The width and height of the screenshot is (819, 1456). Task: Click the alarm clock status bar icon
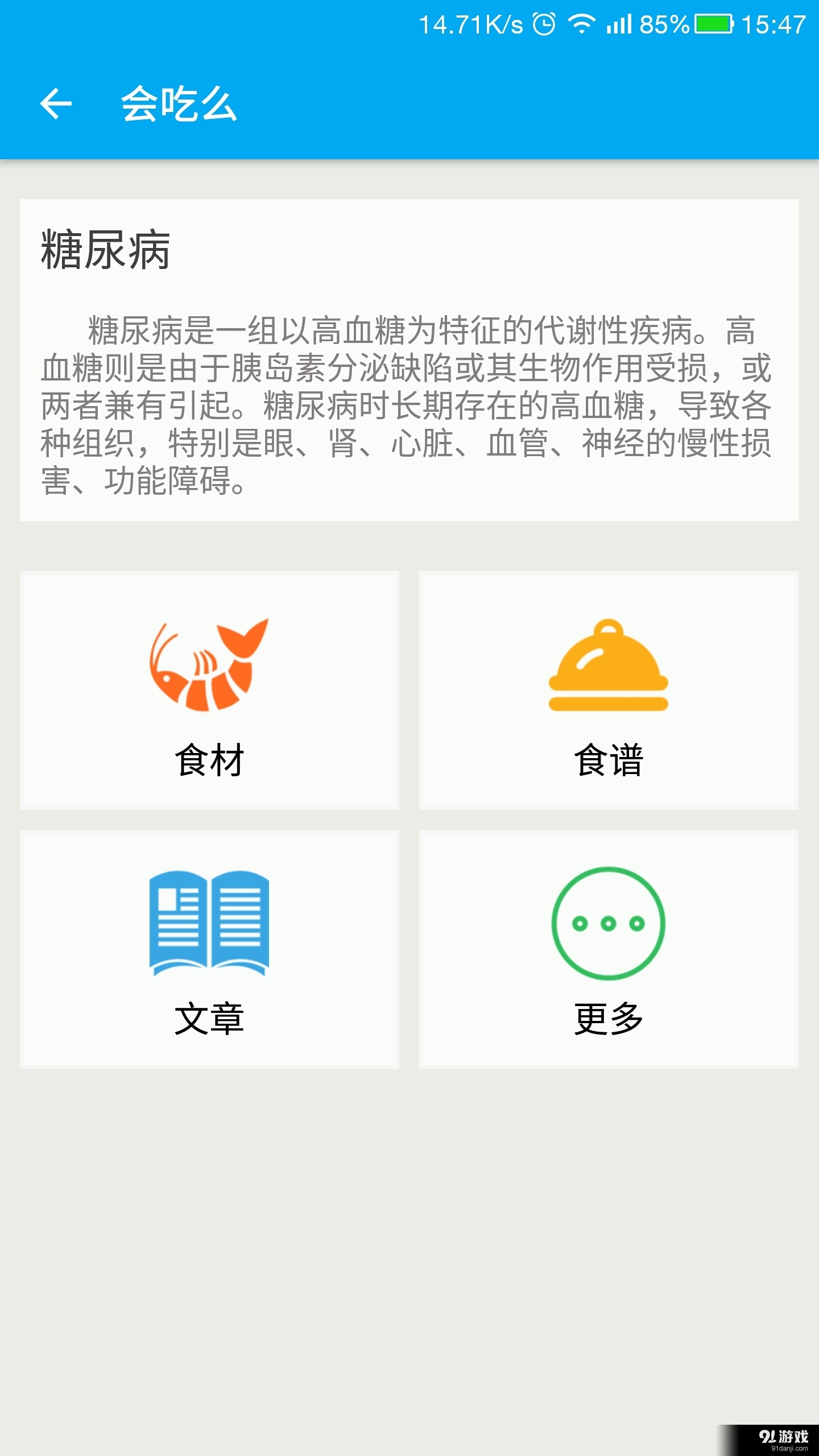[x=543, y=24]
